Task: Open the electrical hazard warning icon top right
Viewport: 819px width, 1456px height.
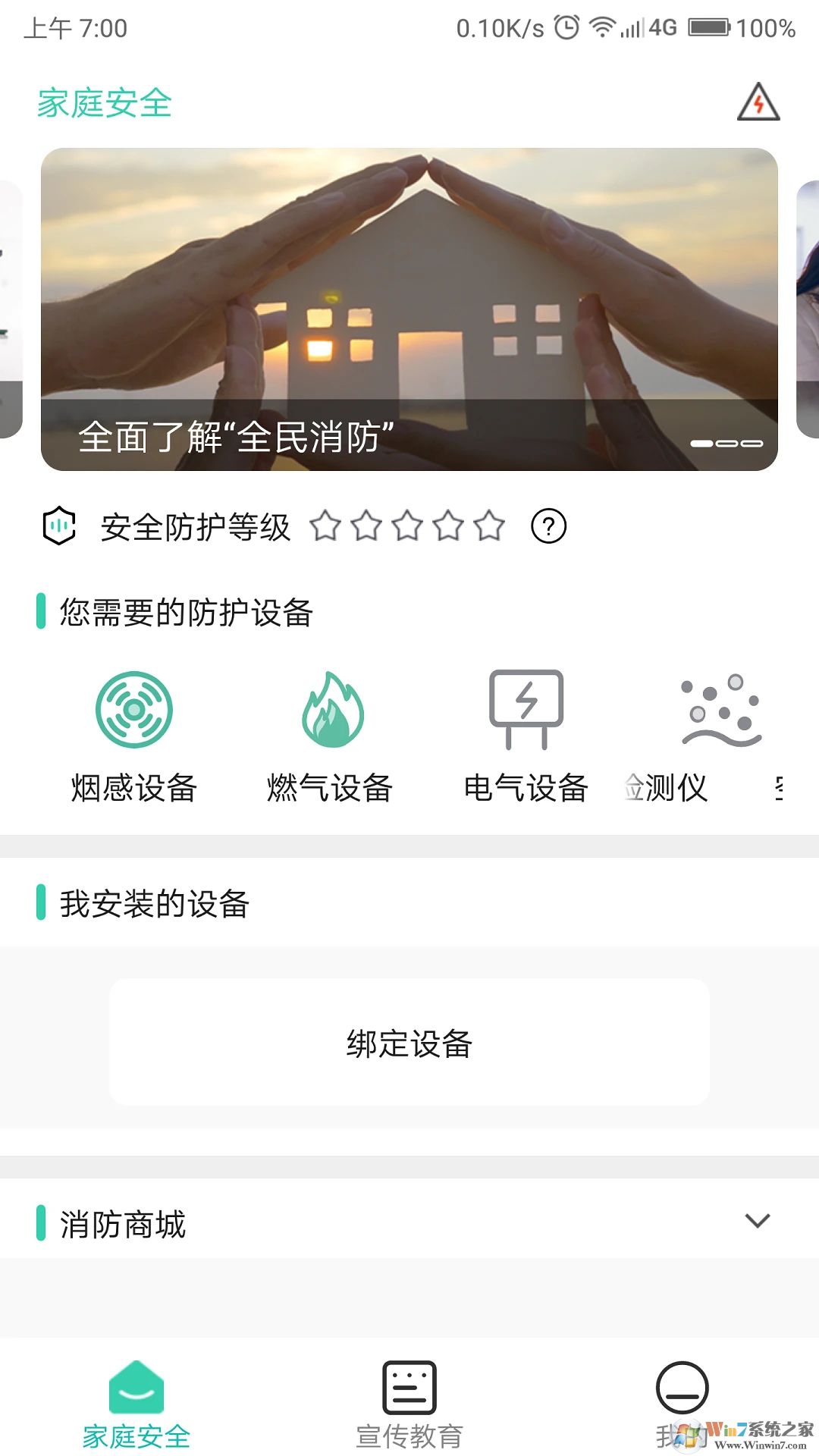Action: tap(760, 104)
